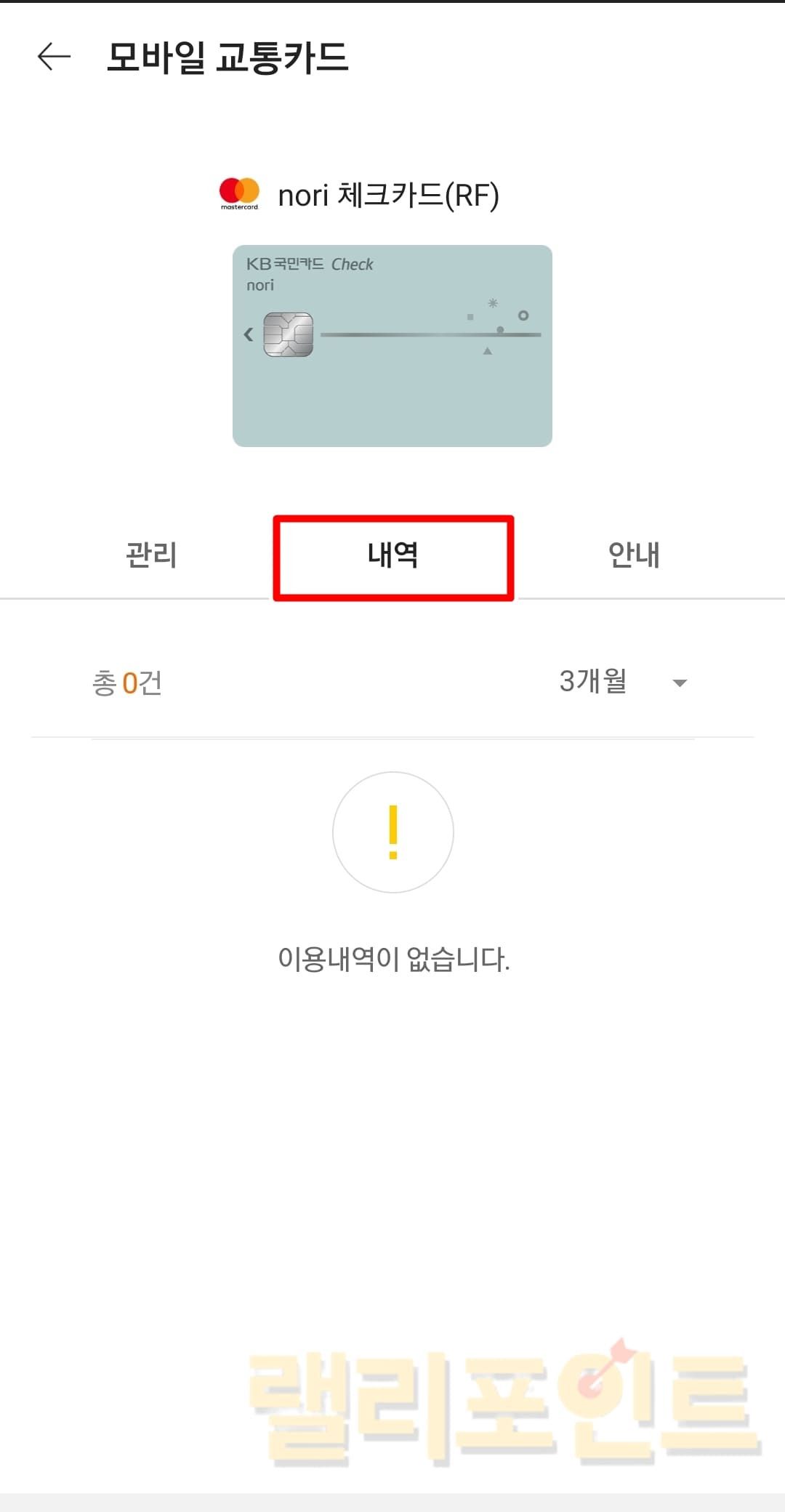Select the 내역 tab
Viewport: 785px width, 1512px height.
(392, 555)
